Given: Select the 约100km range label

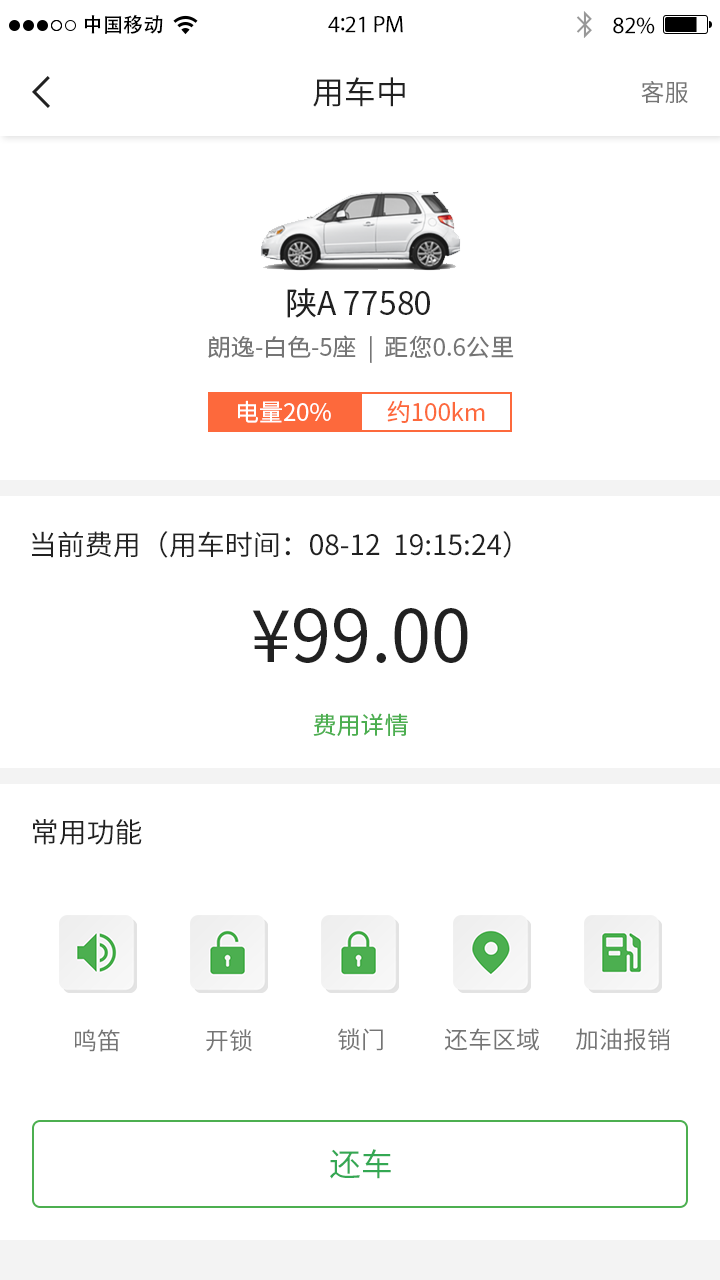Looking at the screenshot, I should pyautogui.click(x=437, y=411).
